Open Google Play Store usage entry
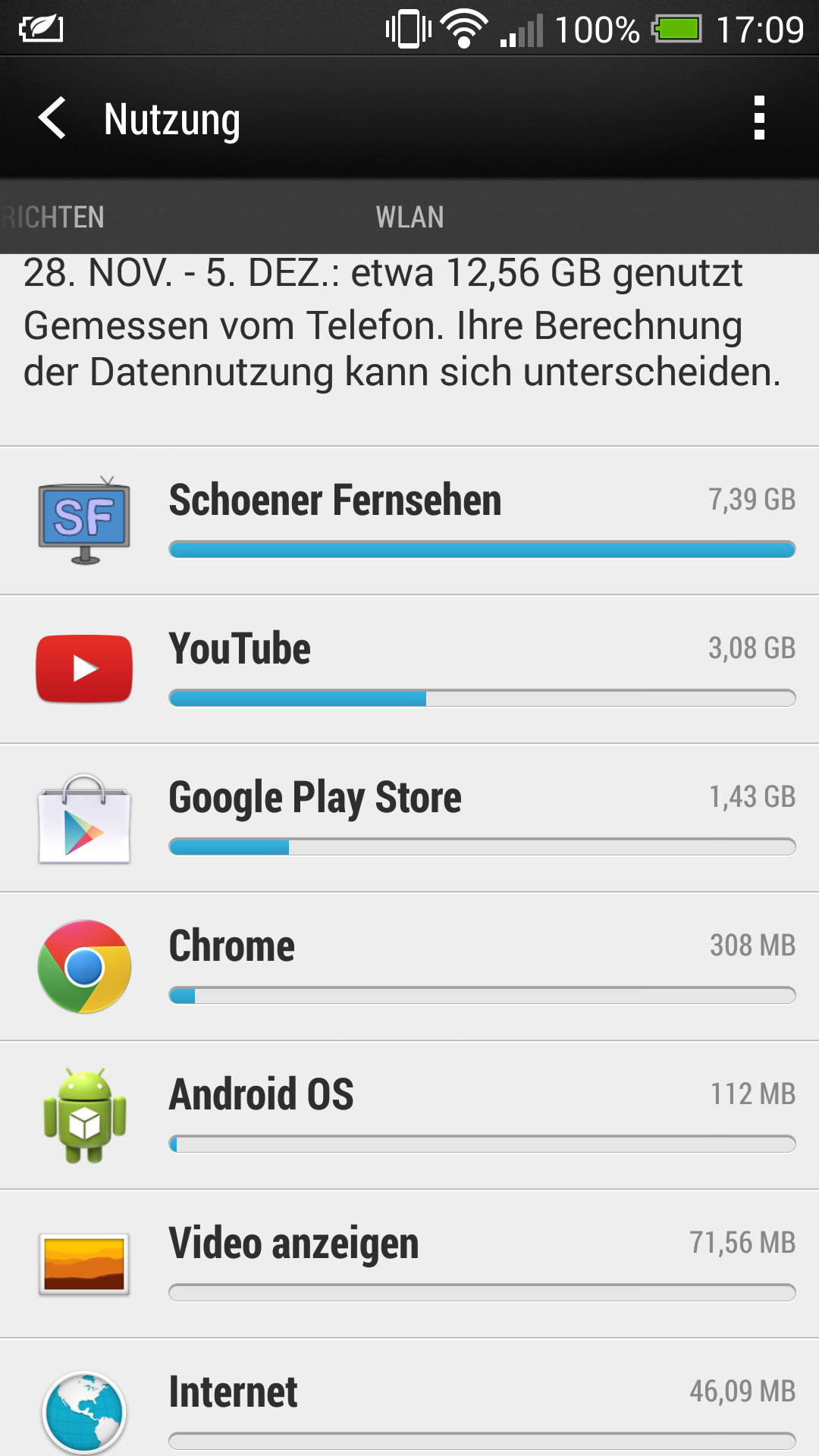This screenshot has width=819, height=1456. 409,817
